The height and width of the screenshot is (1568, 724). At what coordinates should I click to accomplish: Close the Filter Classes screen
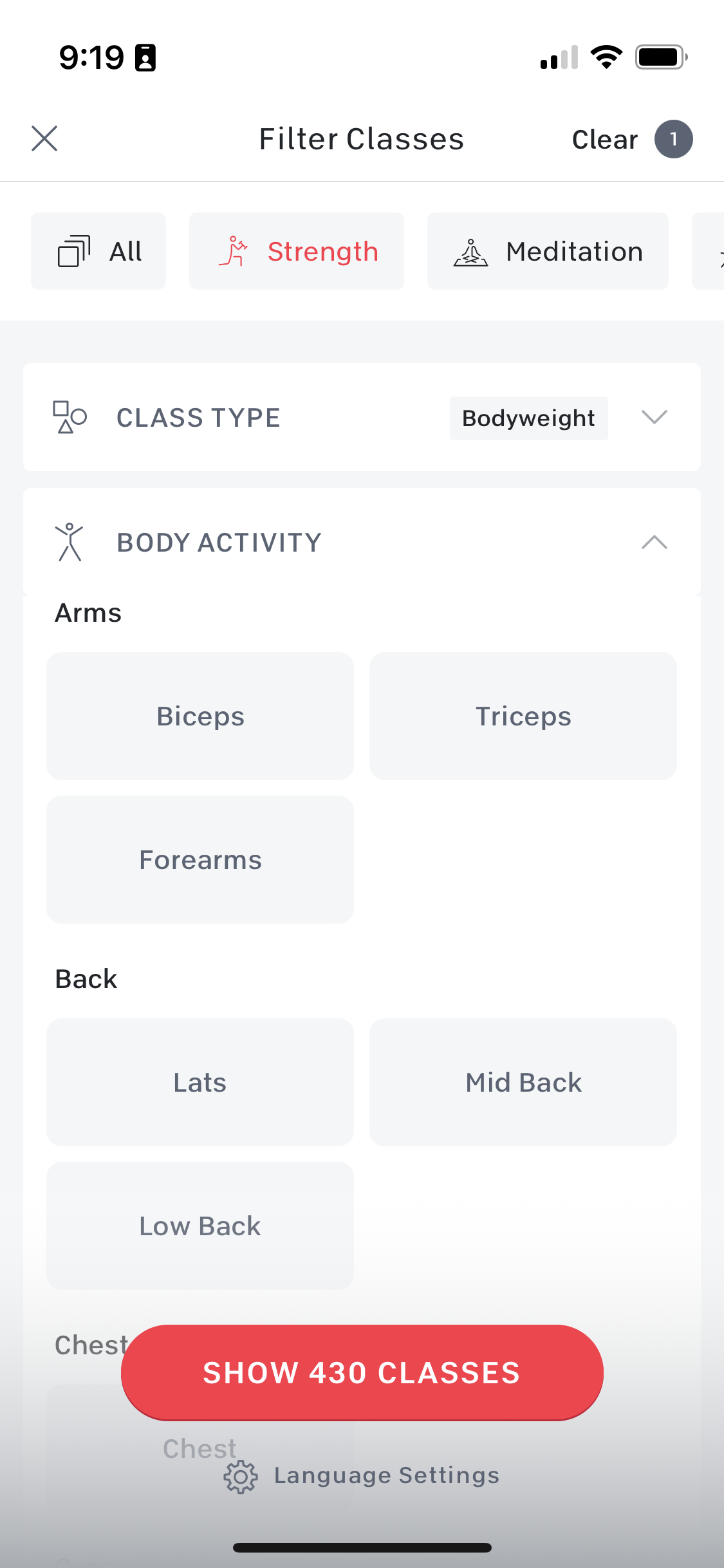click(44, 138)
